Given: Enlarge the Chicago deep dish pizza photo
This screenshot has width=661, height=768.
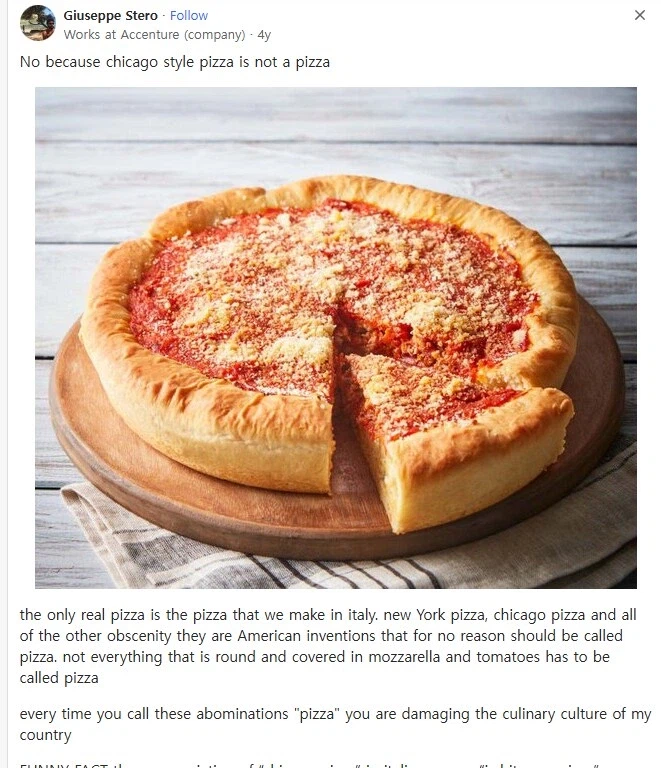Looking at the screenshot, I should (335, 337).
